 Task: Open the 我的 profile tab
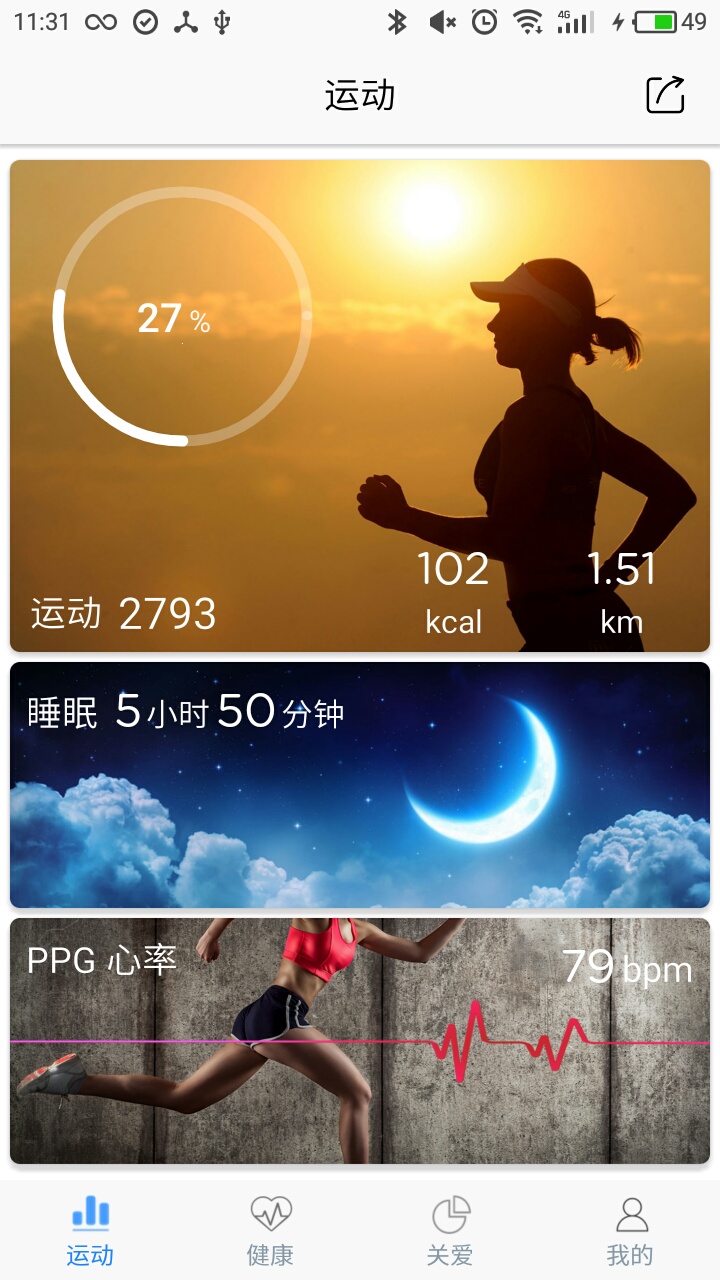pos(630,1230)
